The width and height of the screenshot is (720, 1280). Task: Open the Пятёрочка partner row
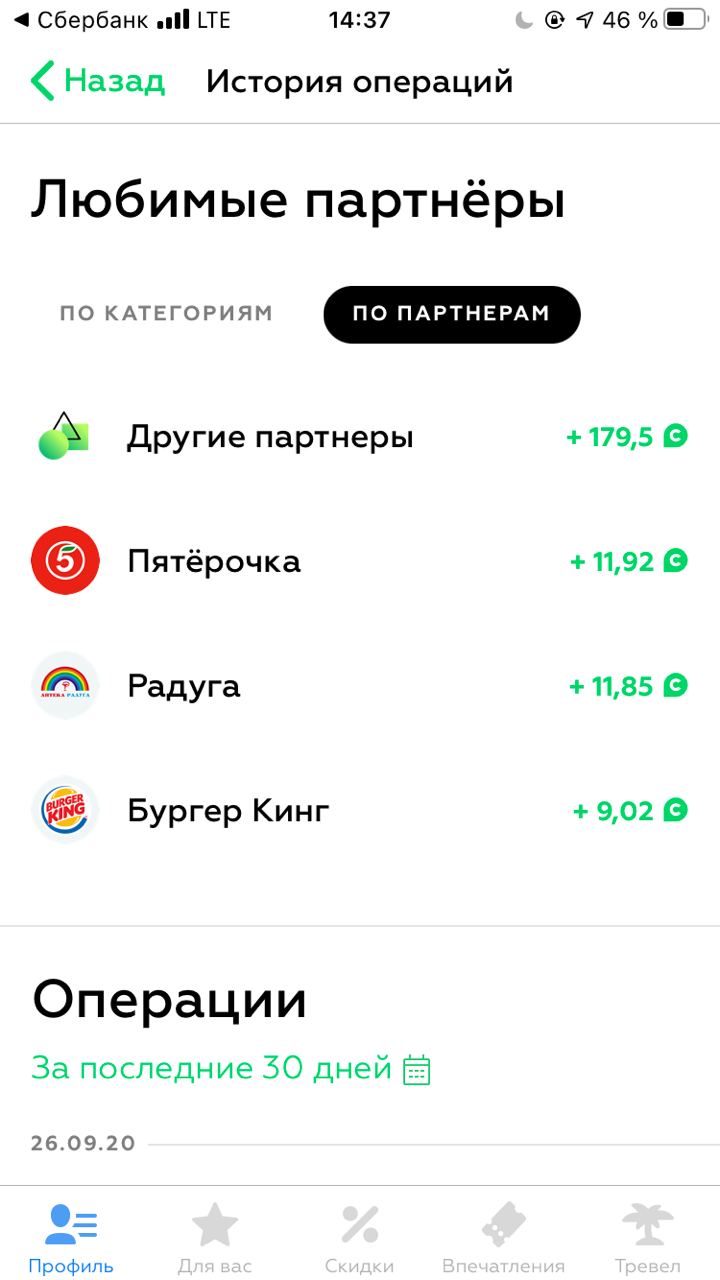[360, 561]
